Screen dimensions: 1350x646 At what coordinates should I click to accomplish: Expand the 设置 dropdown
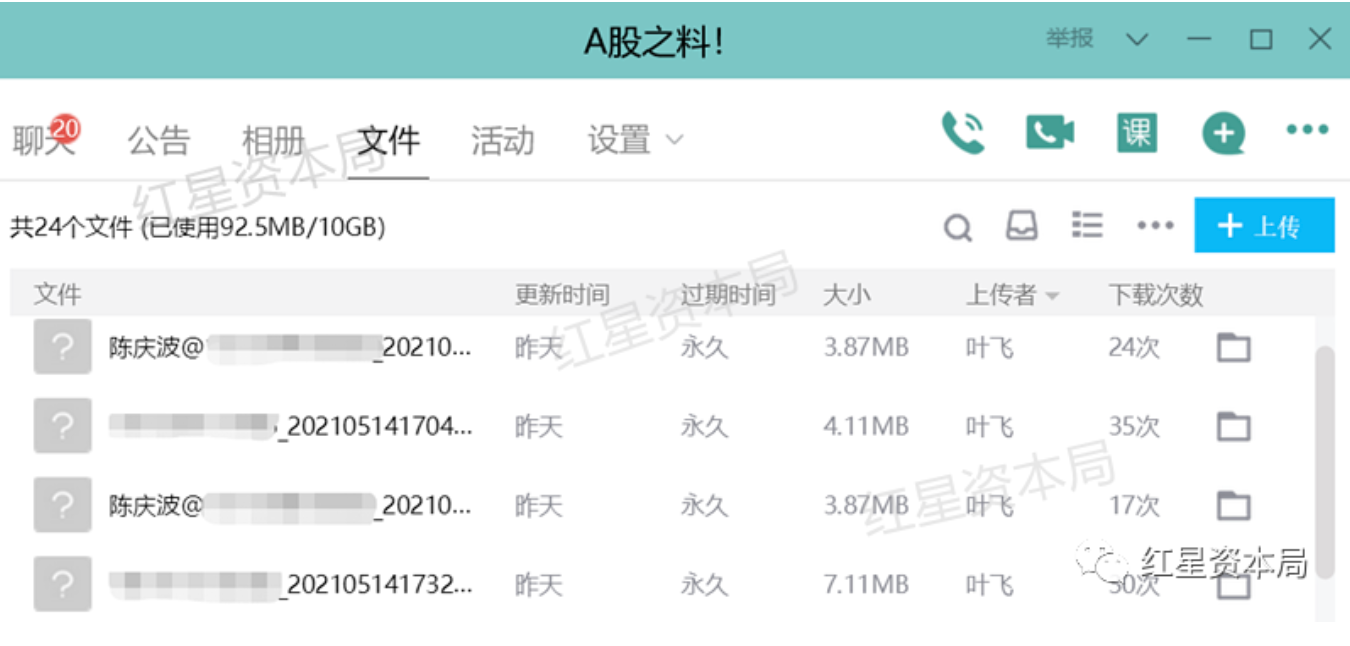pyautogui.click(x=635, y=141)
